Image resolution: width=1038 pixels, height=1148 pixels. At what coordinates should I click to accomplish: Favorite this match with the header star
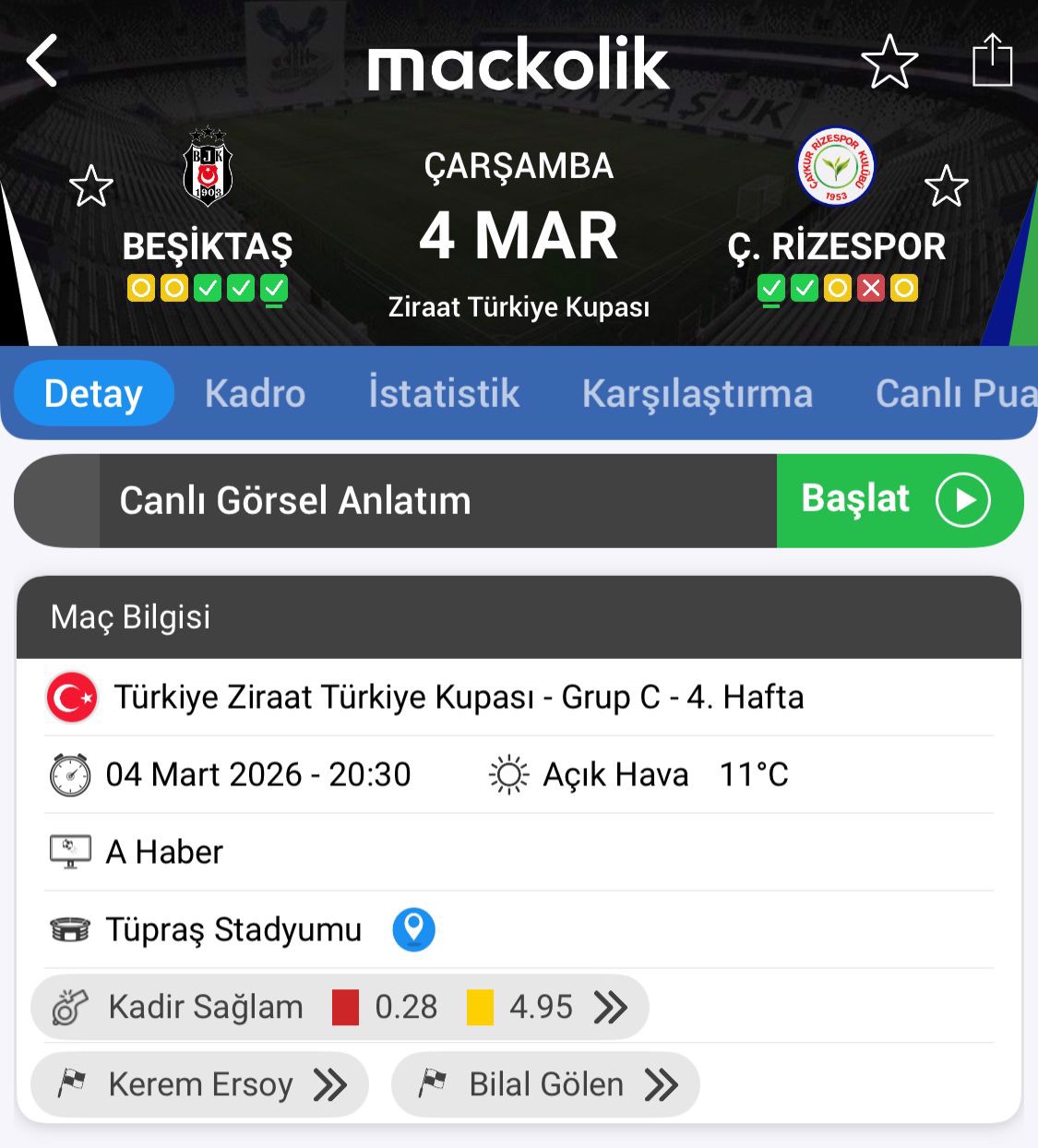[x=889, y=62]
